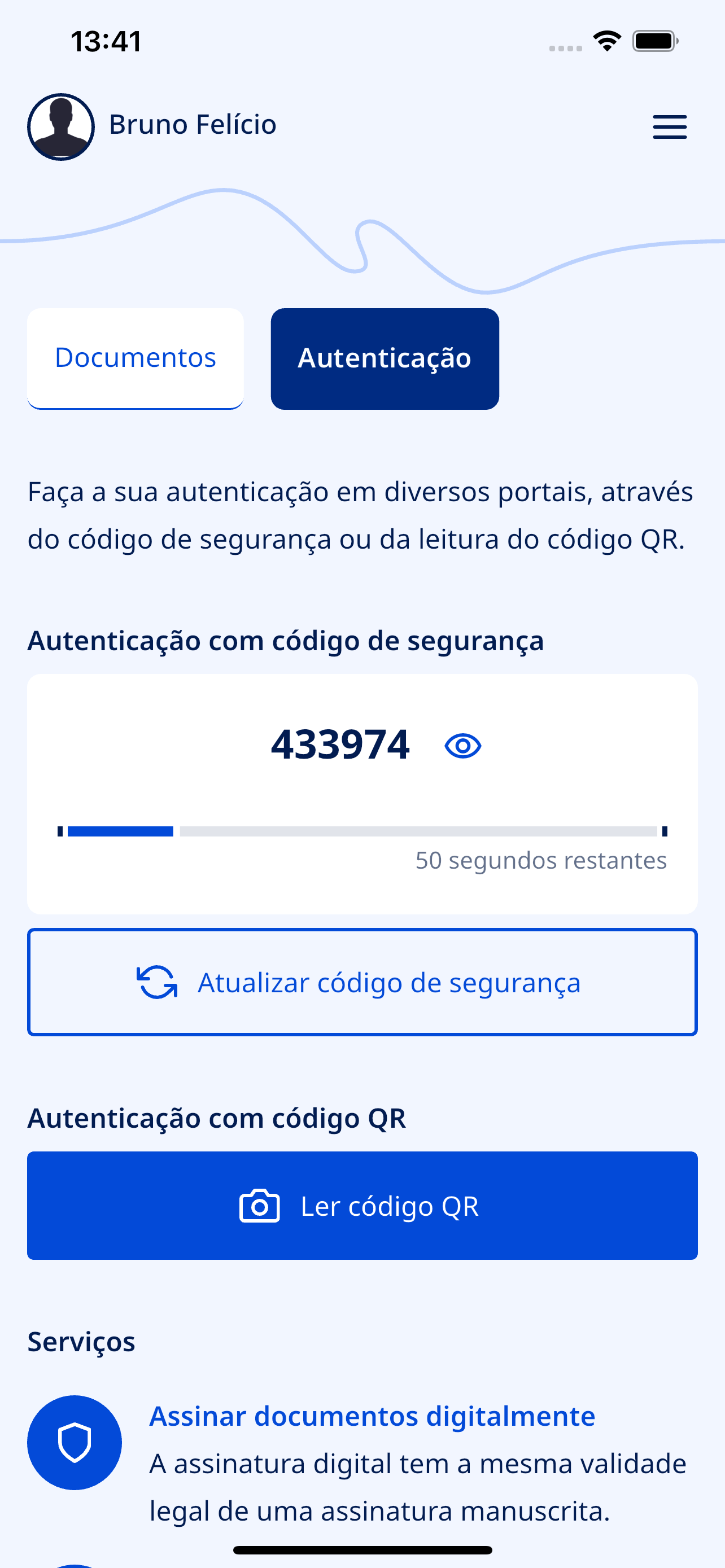Select the Autenticação tab
The image size is (725, 1568).
click(385, 358)
